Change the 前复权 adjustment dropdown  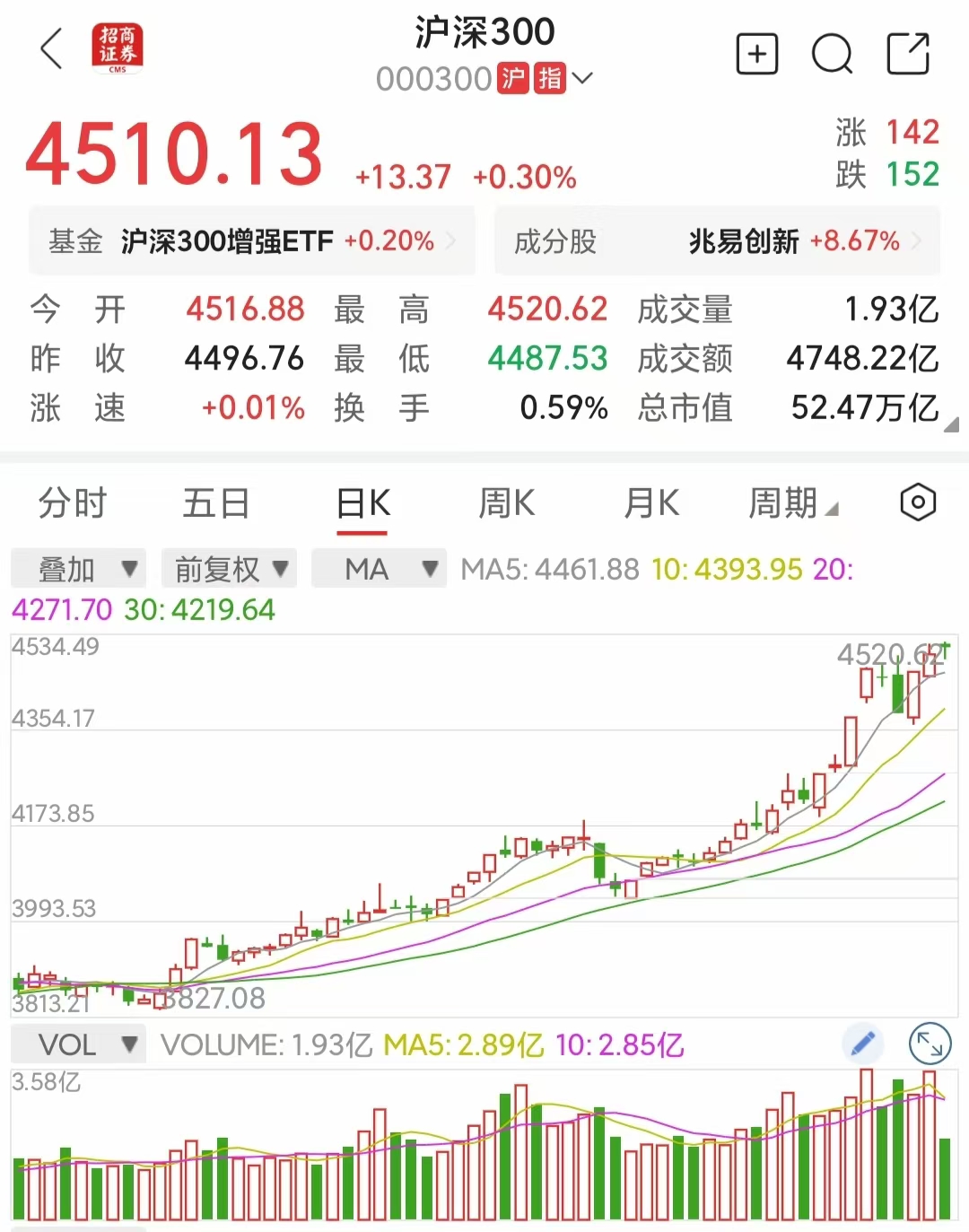tap(230, 569)
